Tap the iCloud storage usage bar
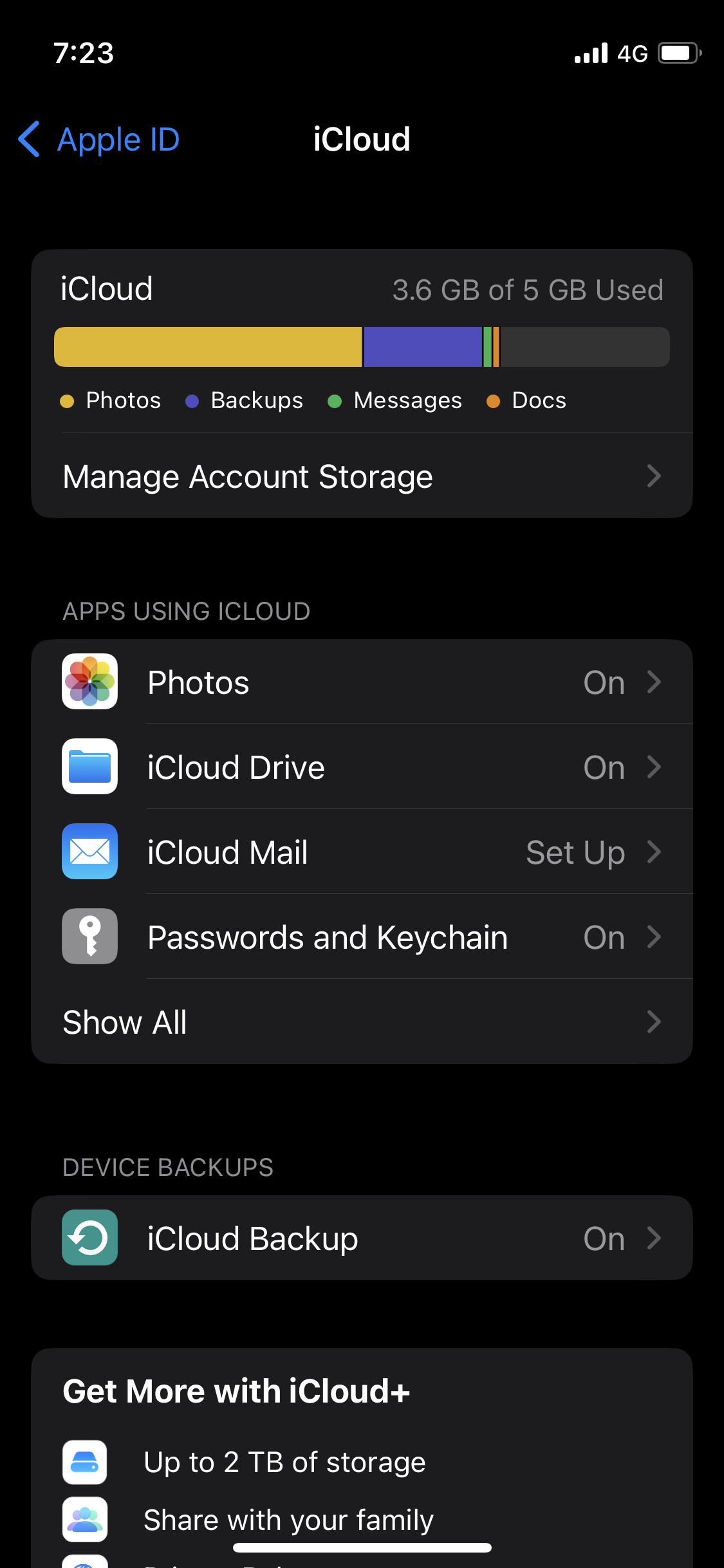The width and height of the screenshot is (724, 1568). point(362,346)
